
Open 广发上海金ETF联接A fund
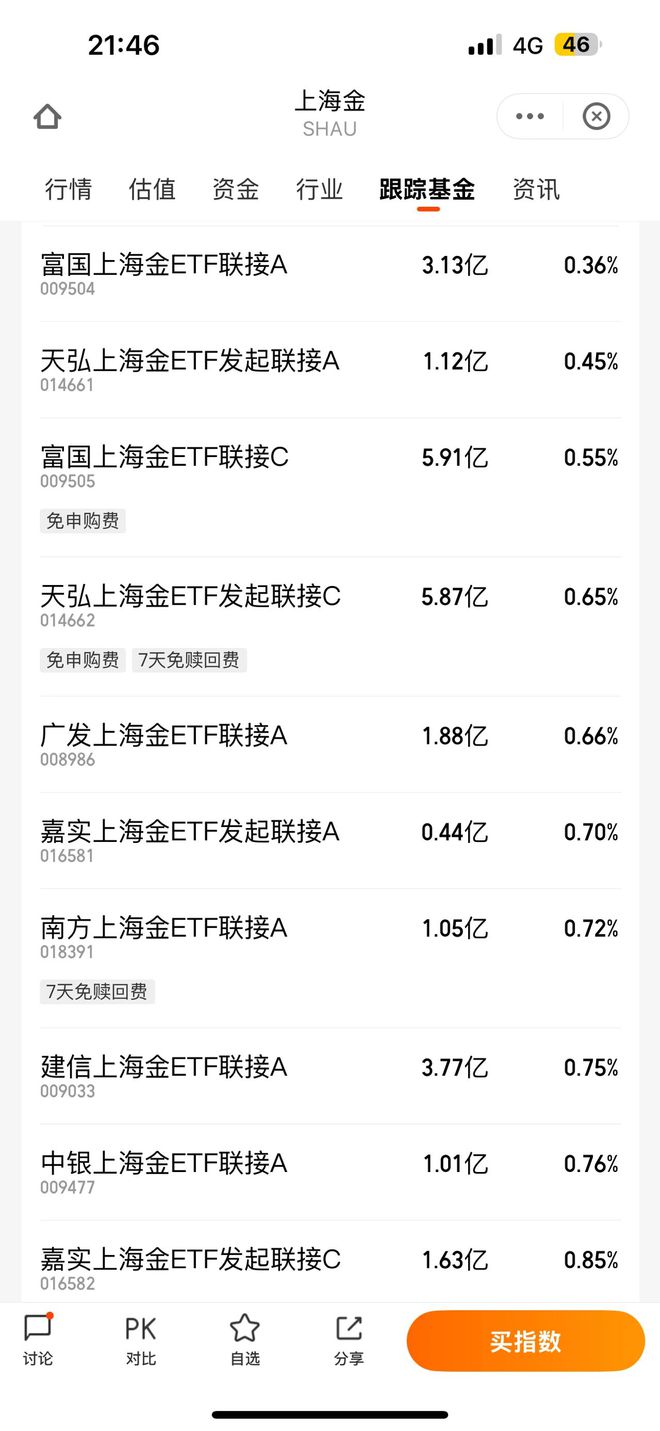tap(330, 745)
